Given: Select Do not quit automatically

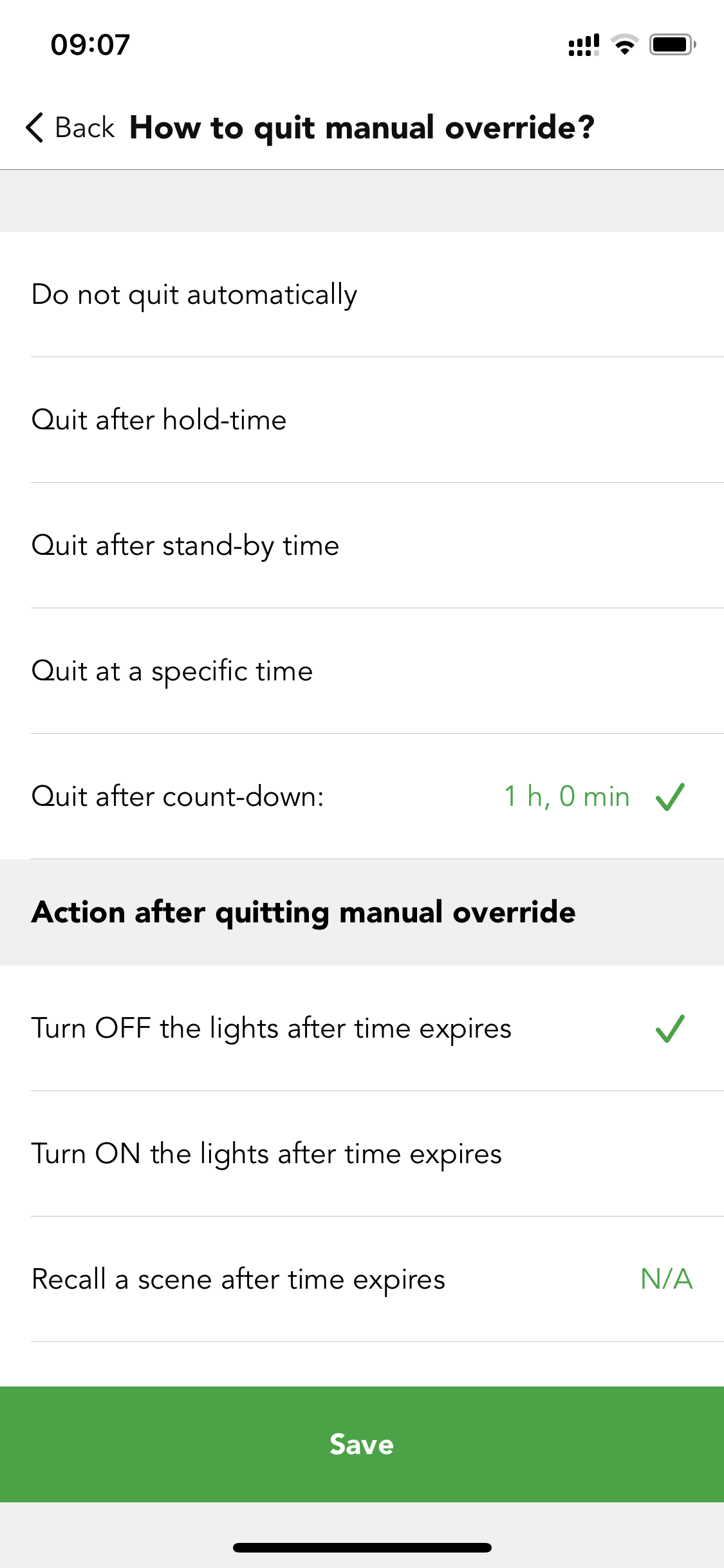Looking at the screenshot, I should 362,294.
